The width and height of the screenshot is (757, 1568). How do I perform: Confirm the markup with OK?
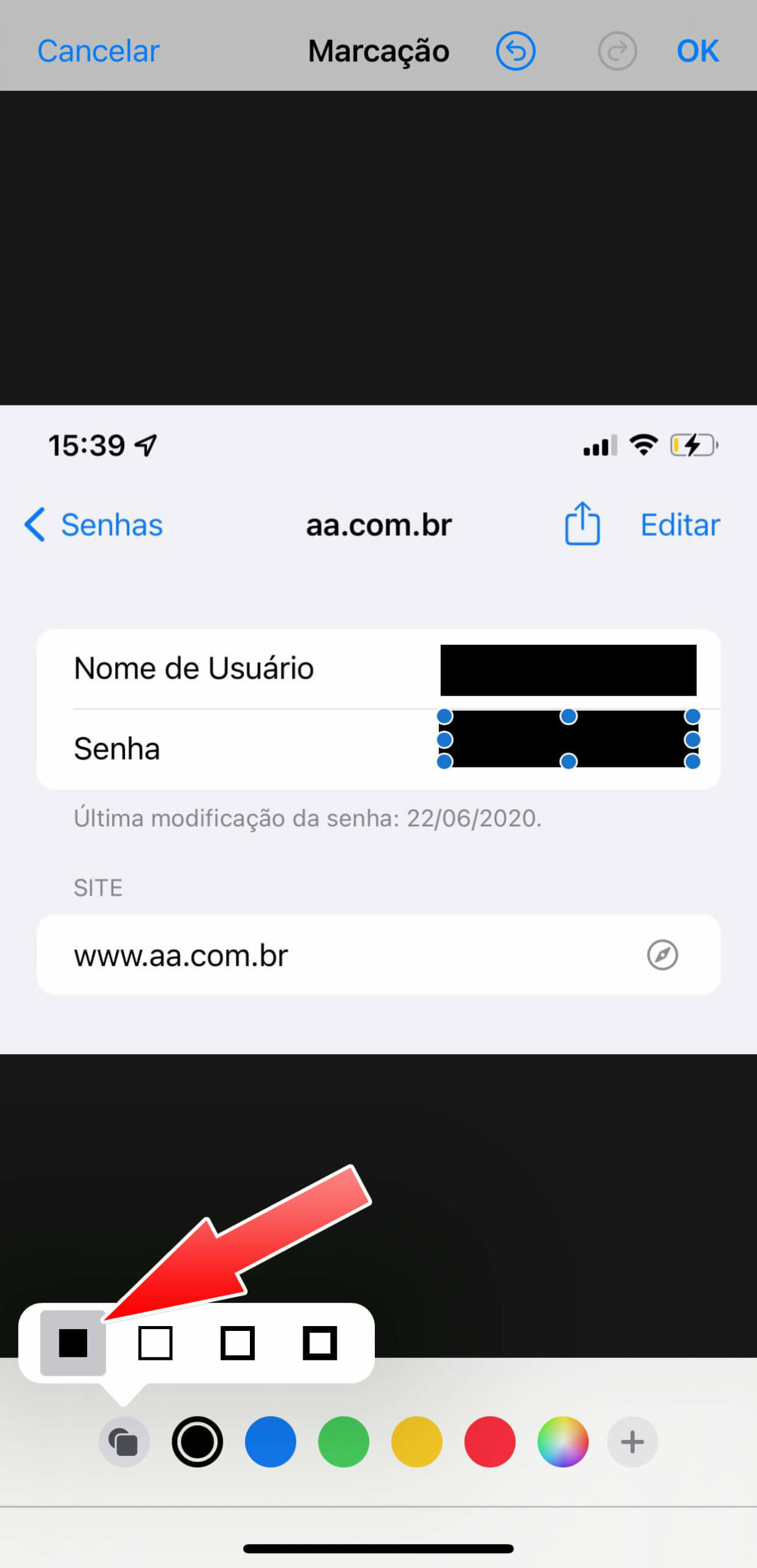(698, 51)
